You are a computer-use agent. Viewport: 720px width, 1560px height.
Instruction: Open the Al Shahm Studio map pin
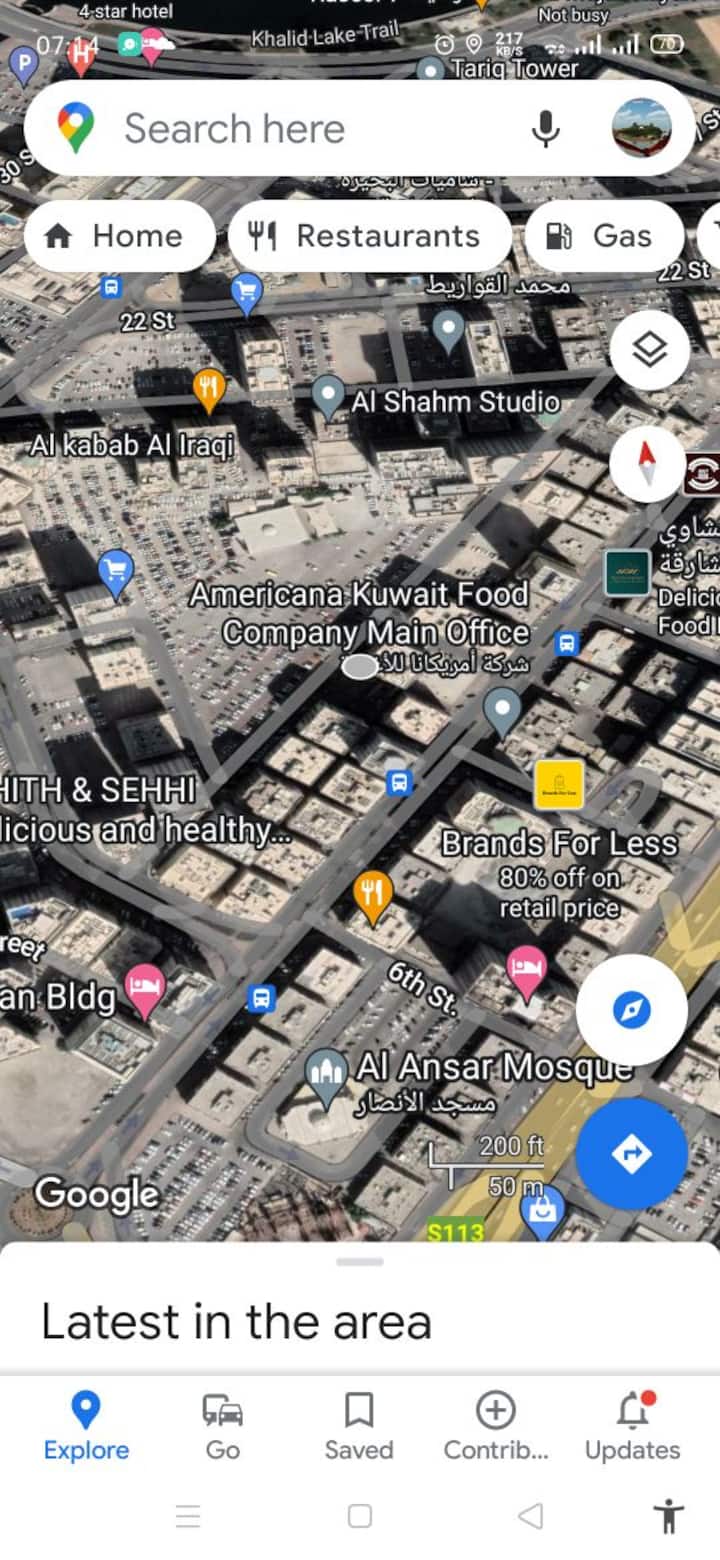[x=328, y=396]
